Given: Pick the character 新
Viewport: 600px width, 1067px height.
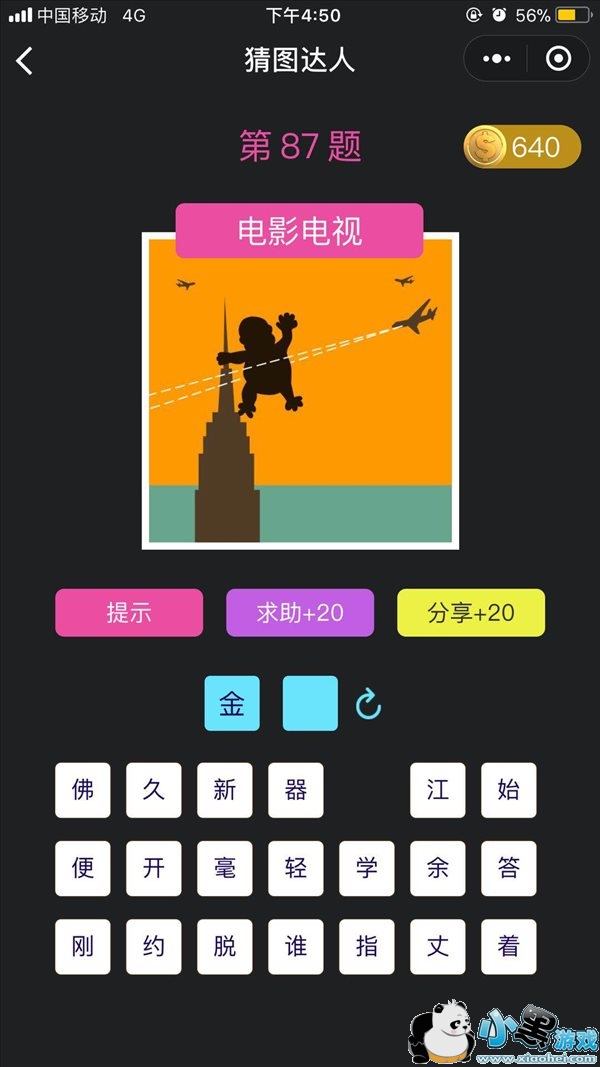Looking at the screenshot, I should (x=225, y=790).
